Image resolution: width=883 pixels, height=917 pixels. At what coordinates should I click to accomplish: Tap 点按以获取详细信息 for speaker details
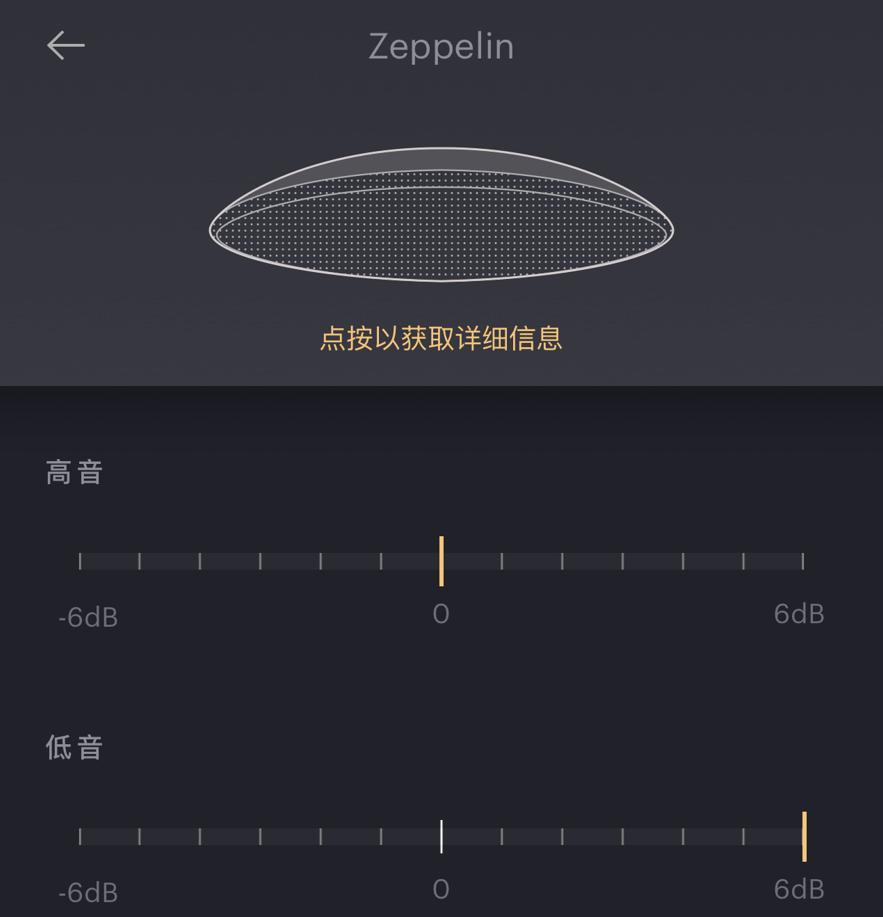coord(441,339)
